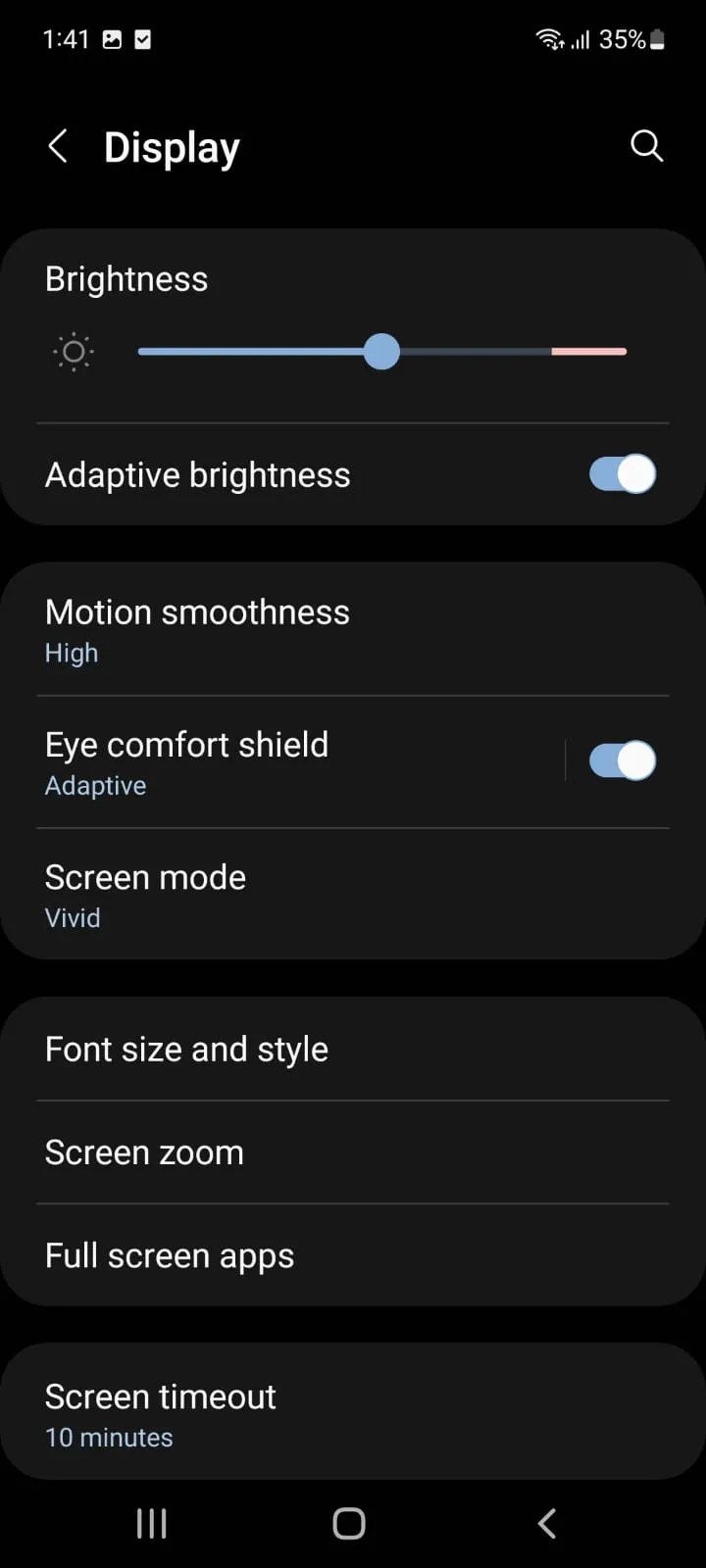The width and height of the screenshot is (706, 1568).
Task: Tap the navigation back button
Action: point(546,1523)
